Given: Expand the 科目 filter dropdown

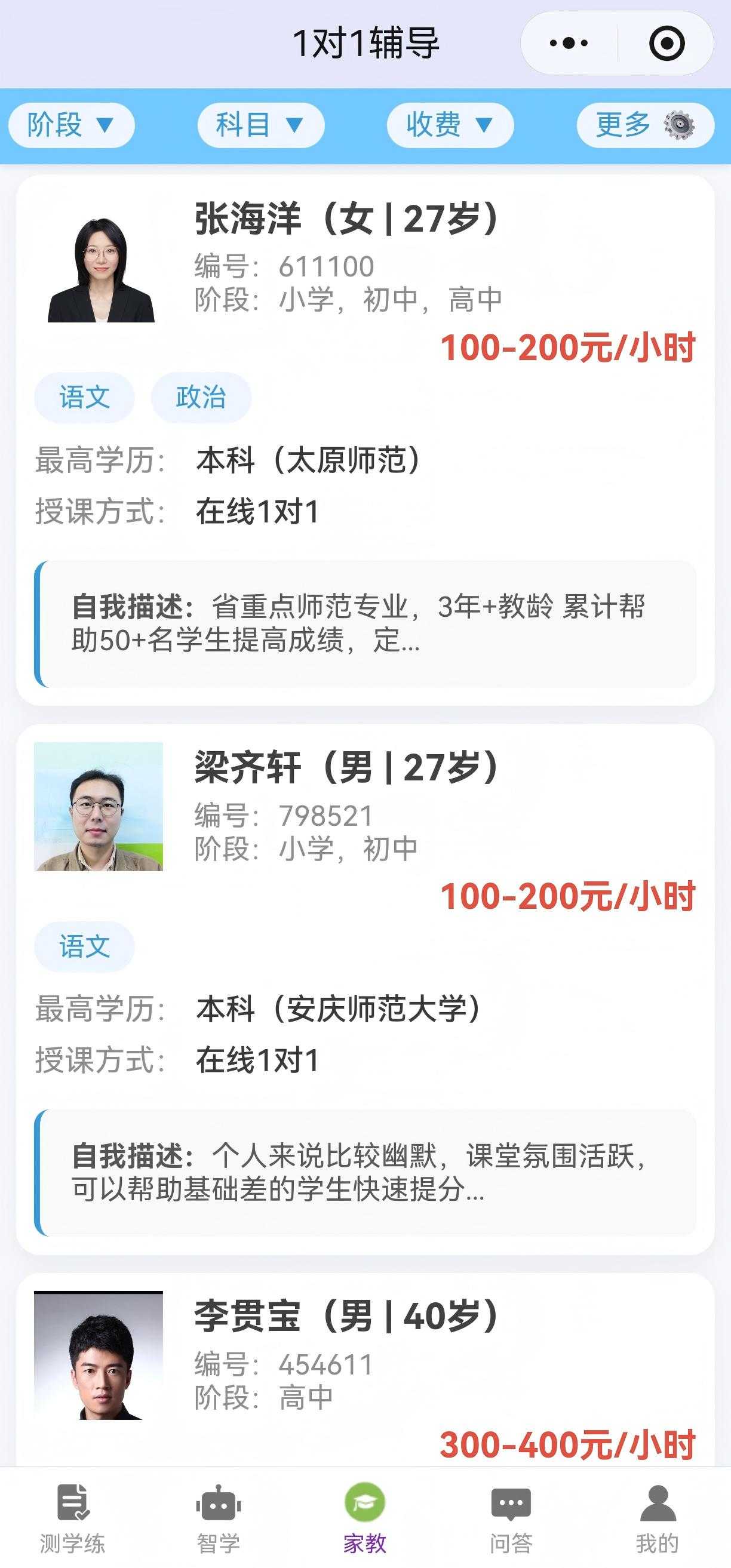Looking at the screenshot, I should [260, 125].
